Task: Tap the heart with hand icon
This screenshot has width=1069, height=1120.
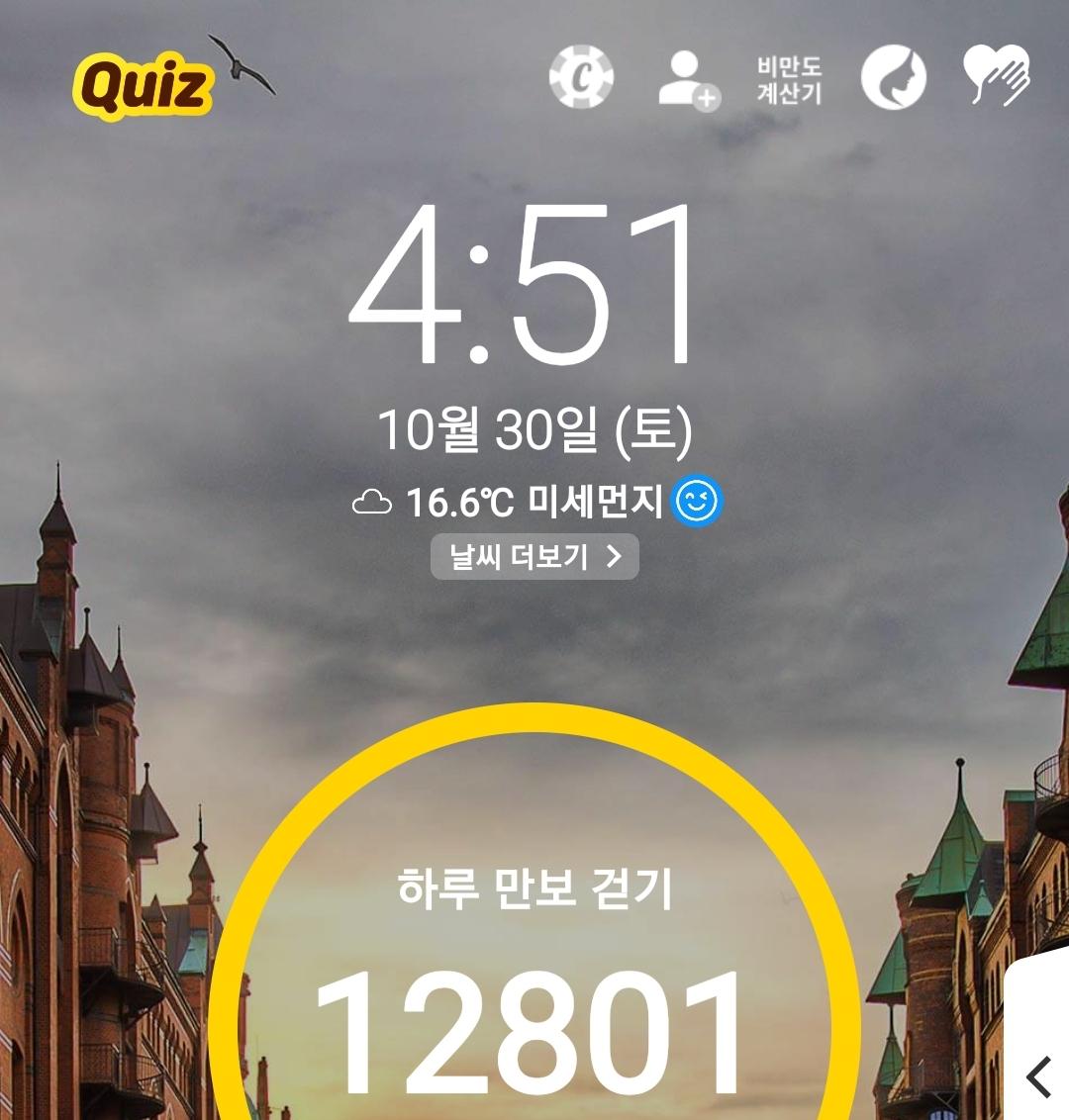Action: 997,77
